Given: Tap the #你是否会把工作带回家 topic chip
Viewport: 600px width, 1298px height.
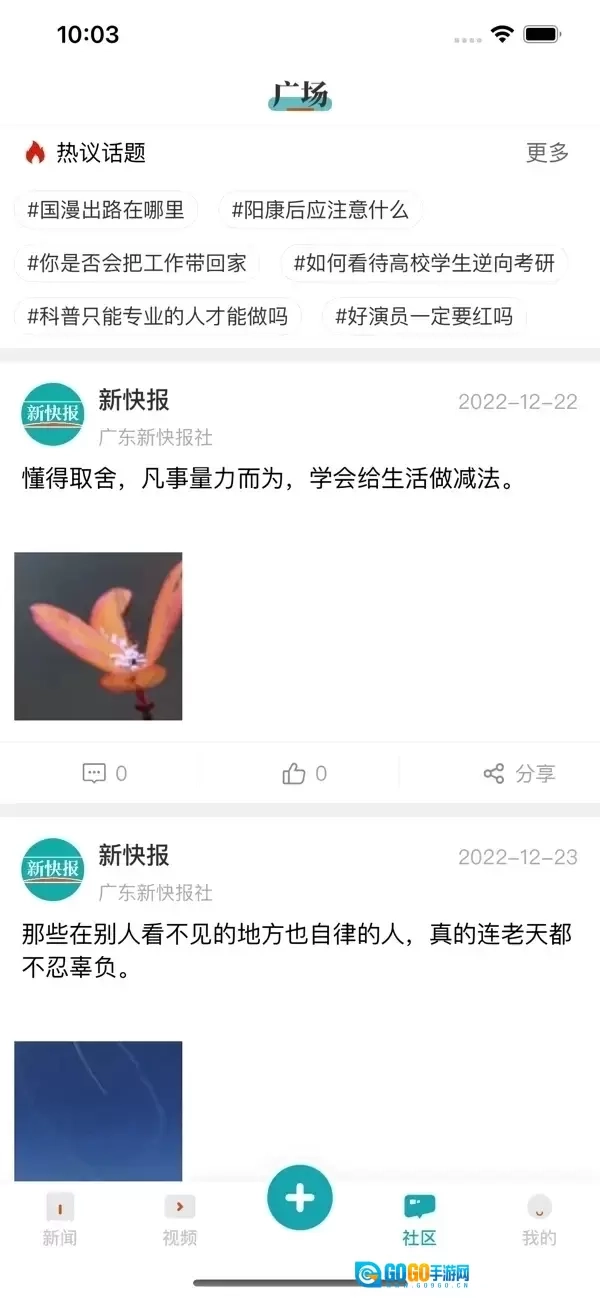Looking at the screenshot, I should coord(137,264).
